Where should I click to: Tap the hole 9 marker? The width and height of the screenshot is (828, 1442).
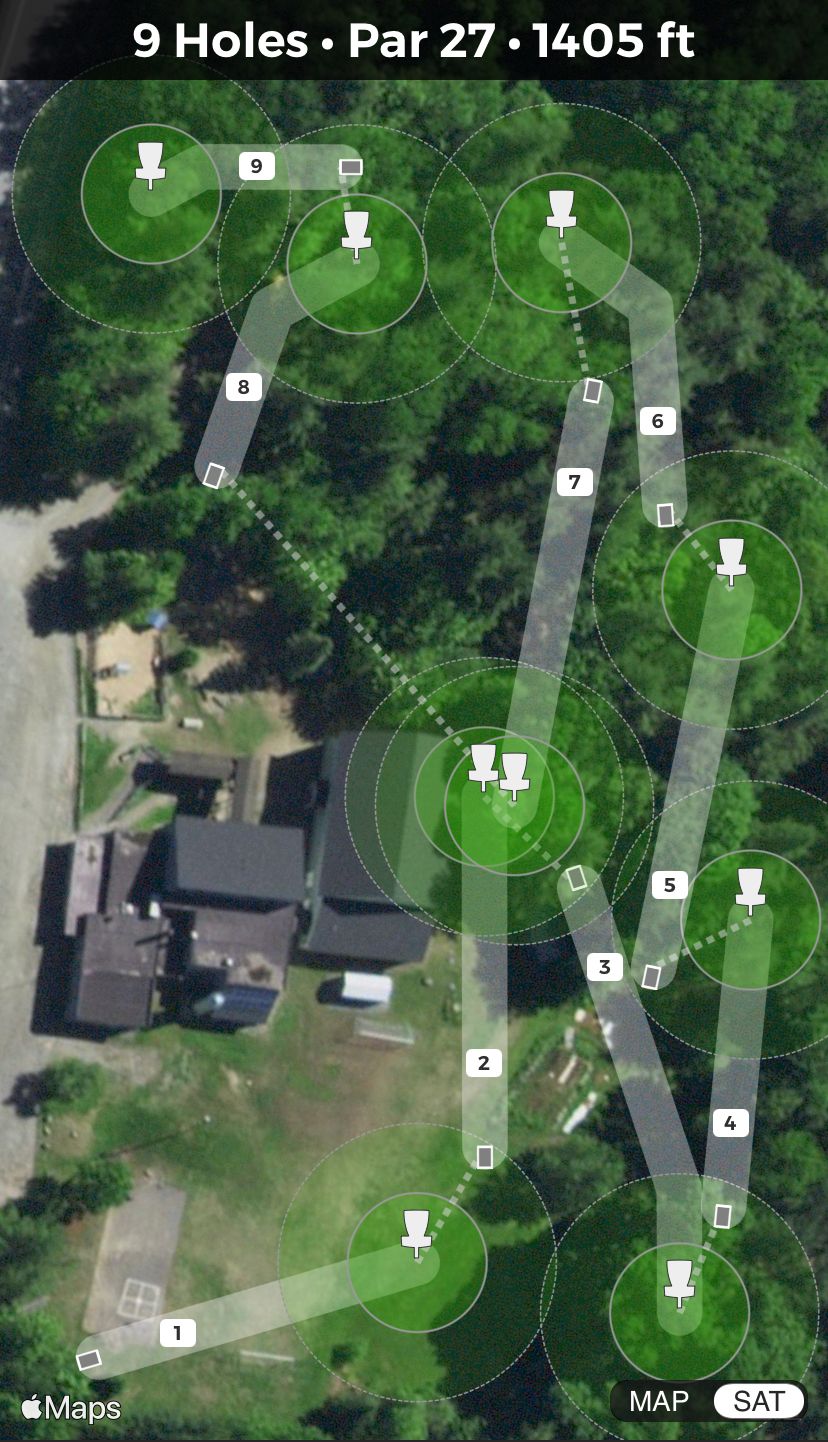coord(256,166)
